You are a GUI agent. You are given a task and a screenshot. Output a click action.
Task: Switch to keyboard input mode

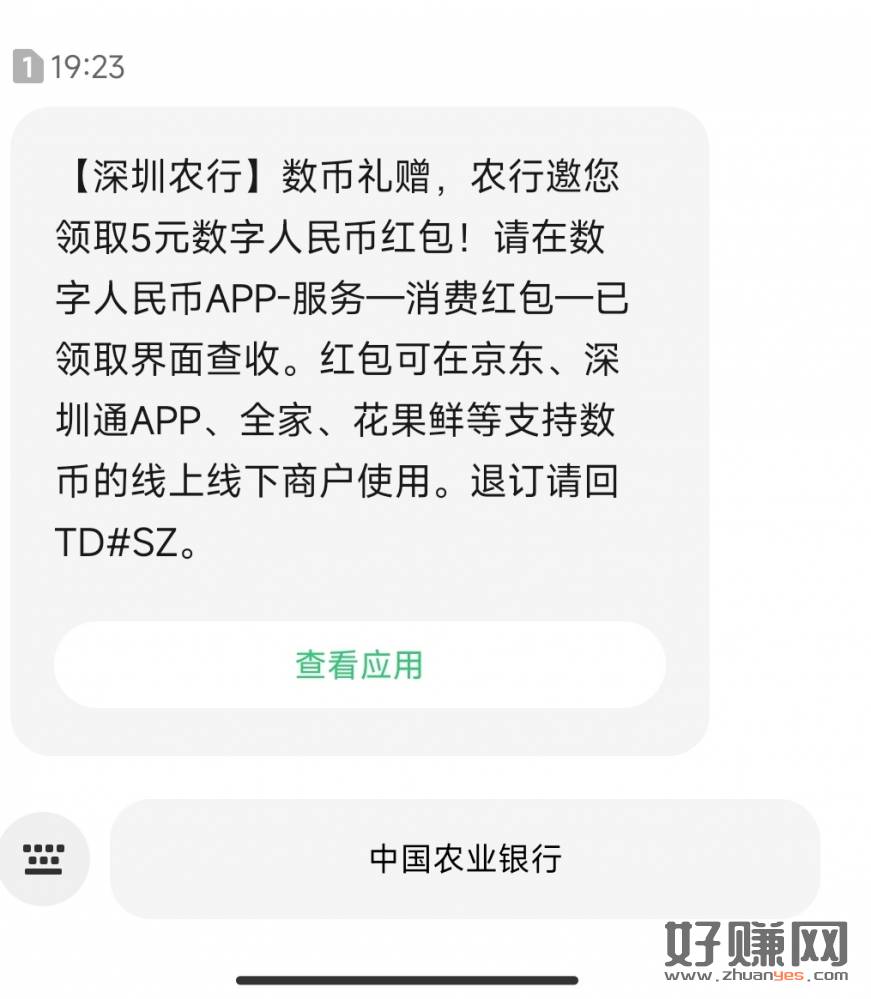pyautogui.click(x=43, y=858)
